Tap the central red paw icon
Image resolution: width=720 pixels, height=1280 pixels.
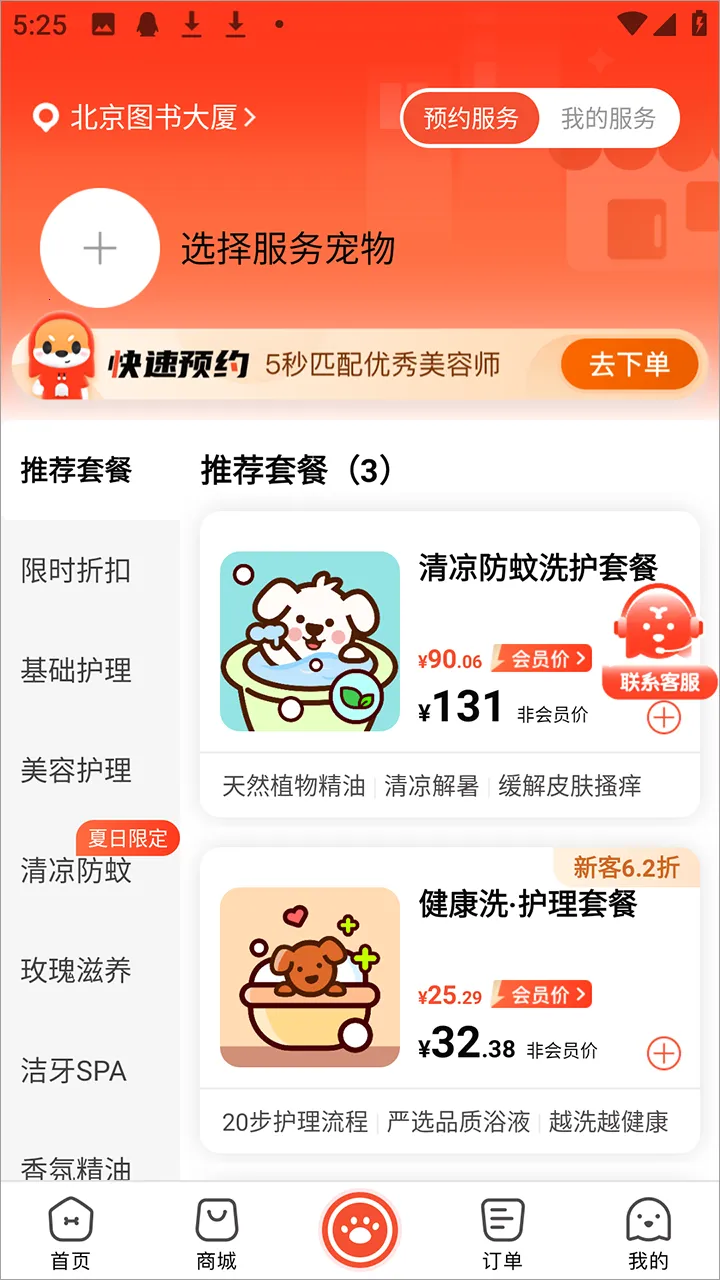(x=360, y=1230)
